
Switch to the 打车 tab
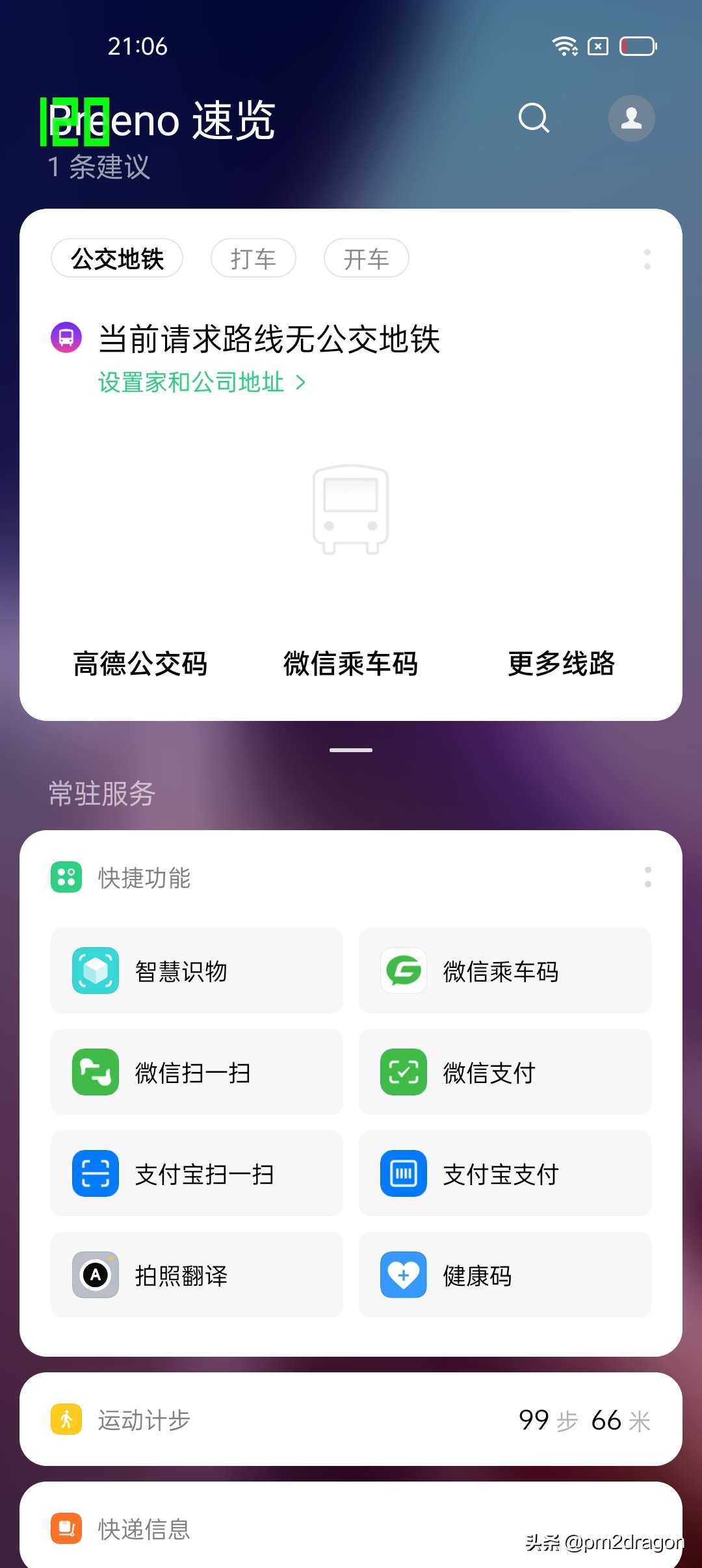(x=254, y=257)
